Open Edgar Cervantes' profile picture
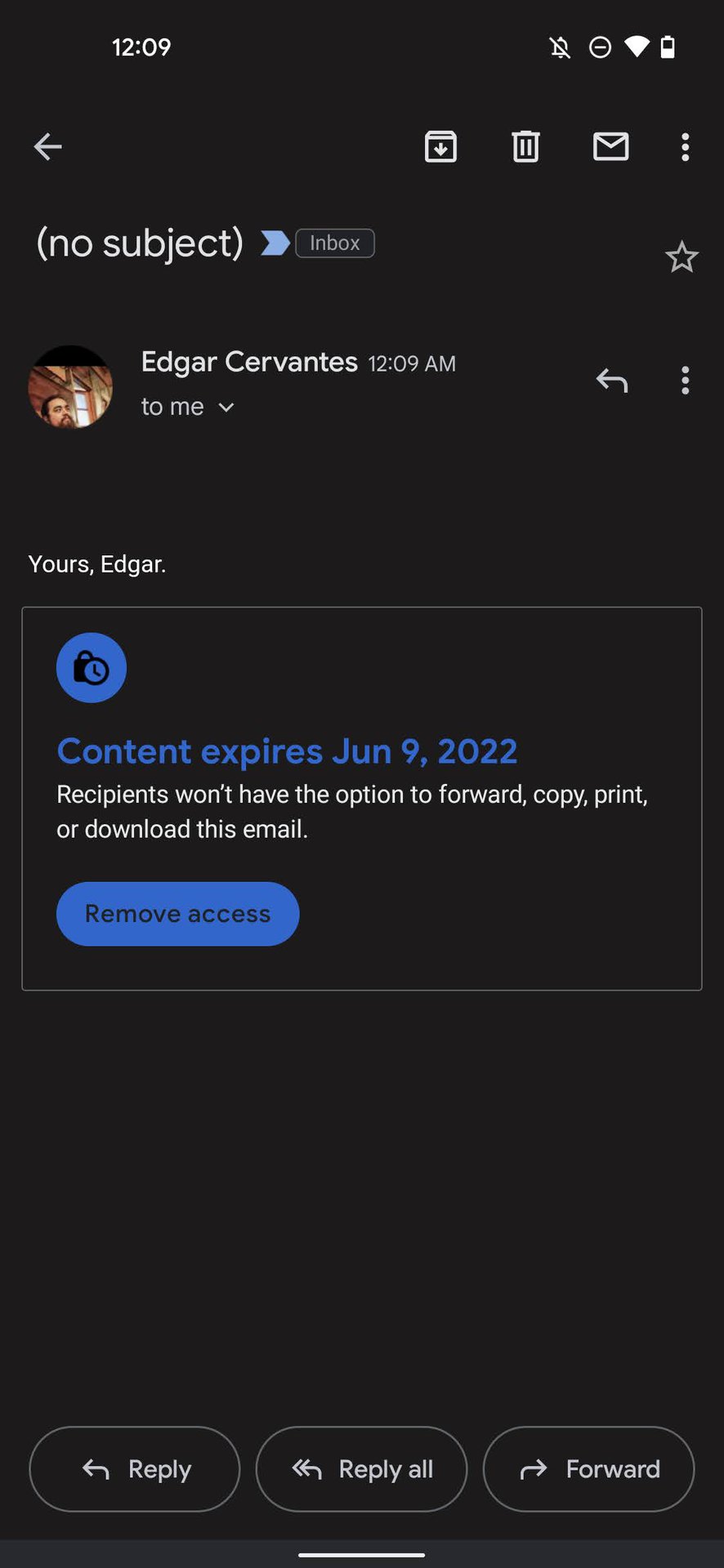Screen dimensions: 724x1568 tap(71, 387)
